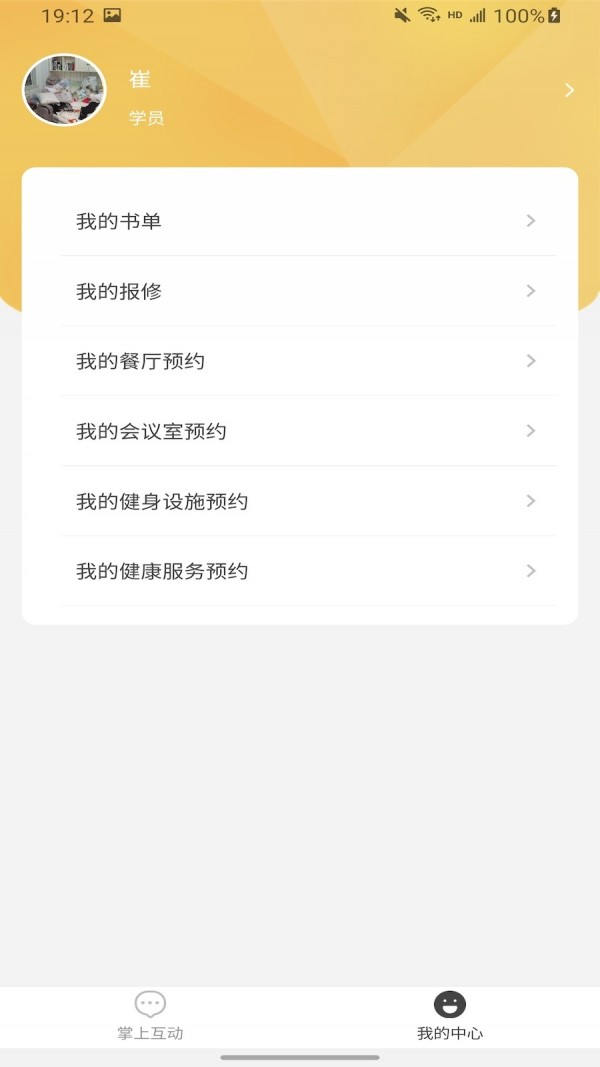This screenshot has height=1067, width=600.
Task: Open 我的会议室预约 row
Action: [300, 431]
